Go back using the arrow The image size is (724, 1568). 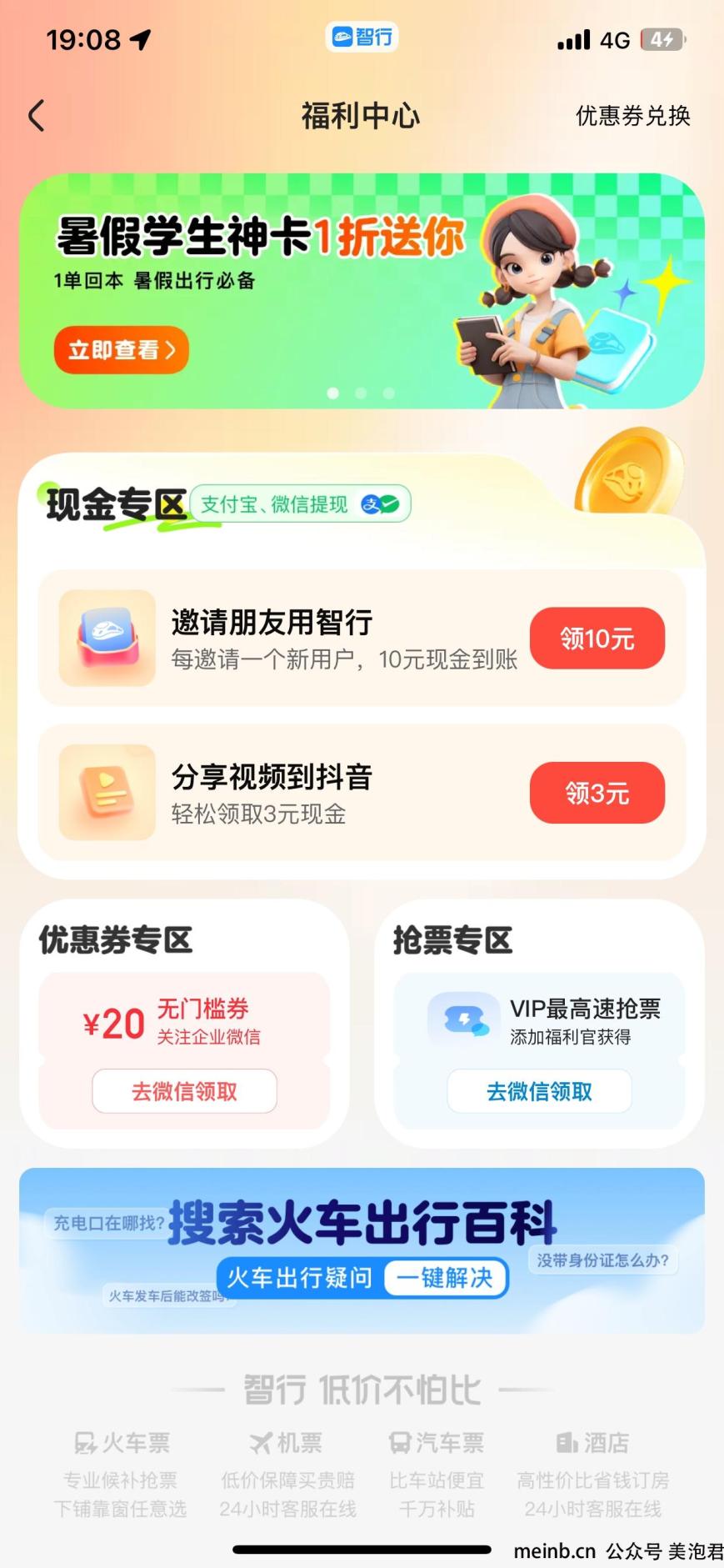pyautogui.click(x=36, y=116)
